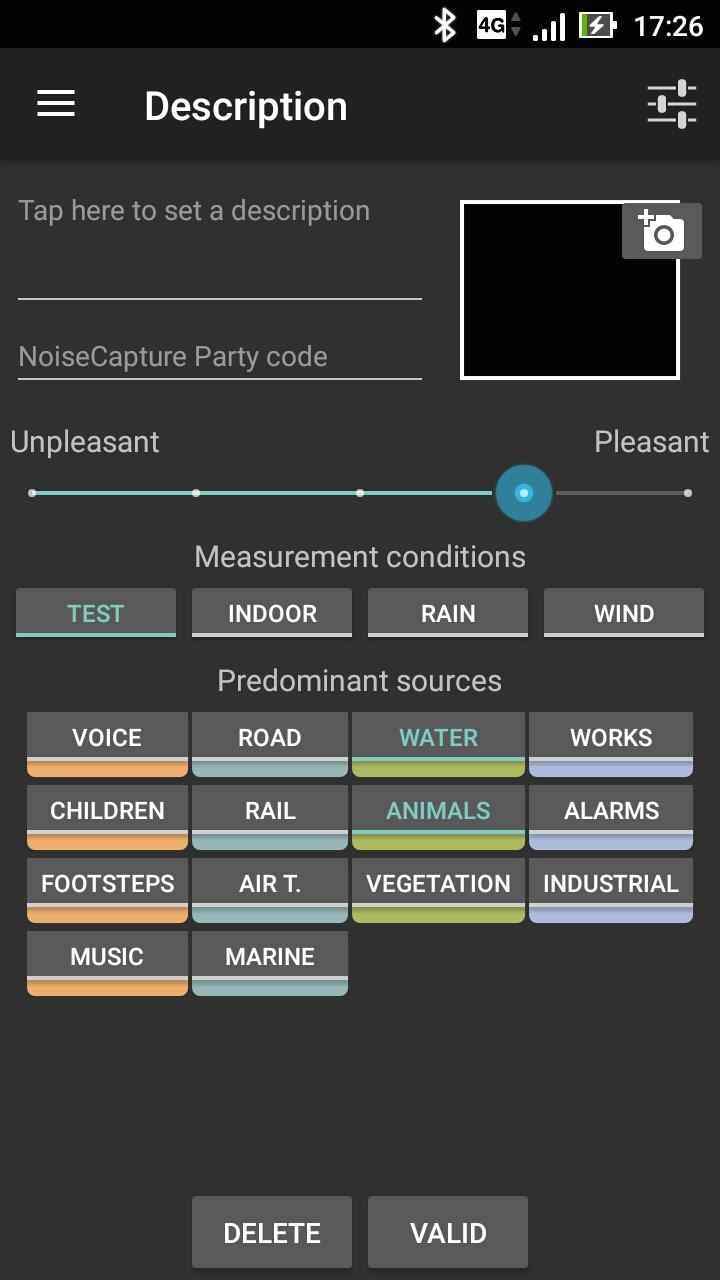Enable the RAIN measurement condition
The height and width of the screenshot is (1280, 720).
click(447, 612)
